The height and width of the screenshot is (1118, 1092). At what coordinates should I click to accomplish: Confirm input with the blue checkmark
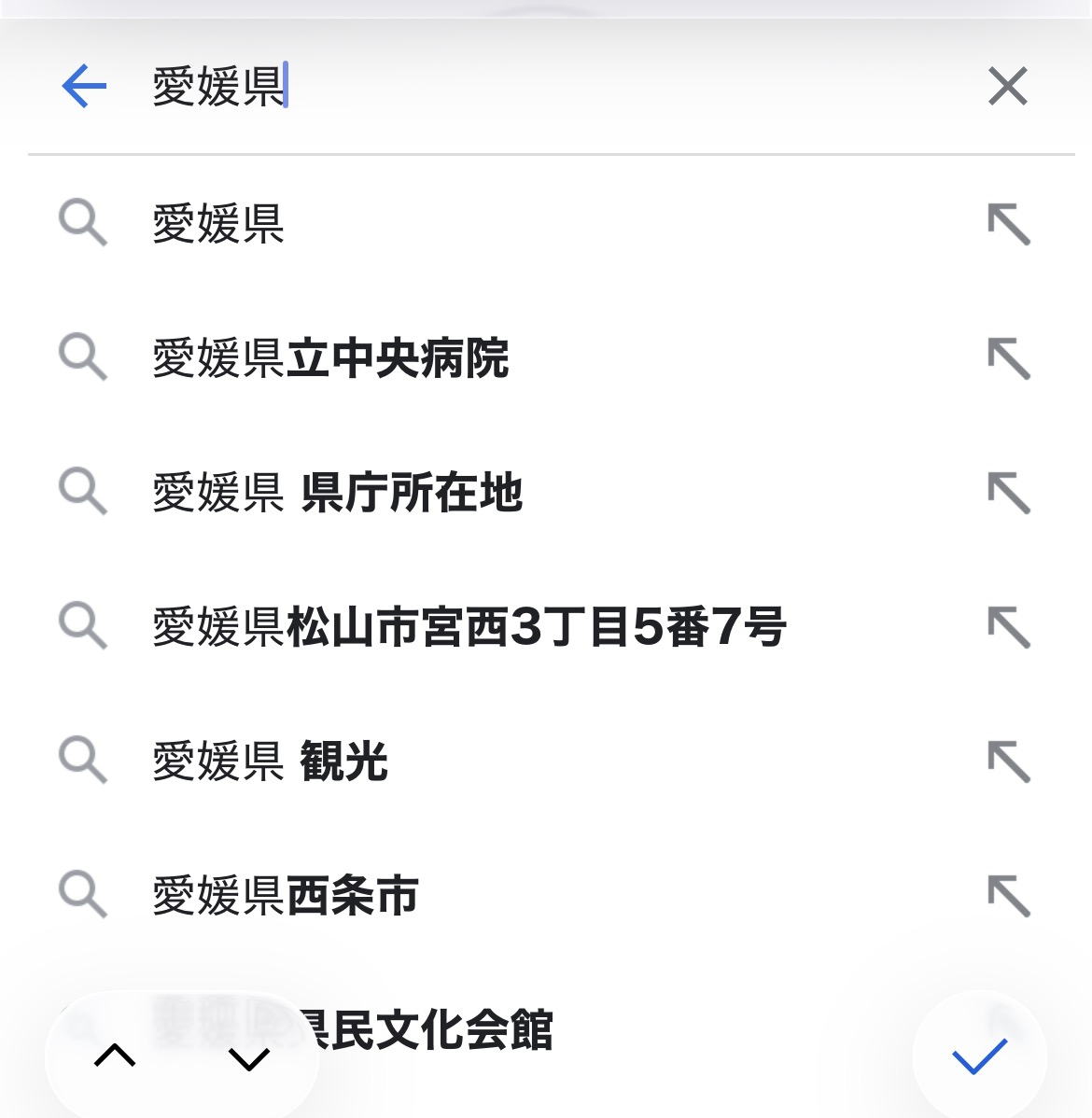point(979,1056)
